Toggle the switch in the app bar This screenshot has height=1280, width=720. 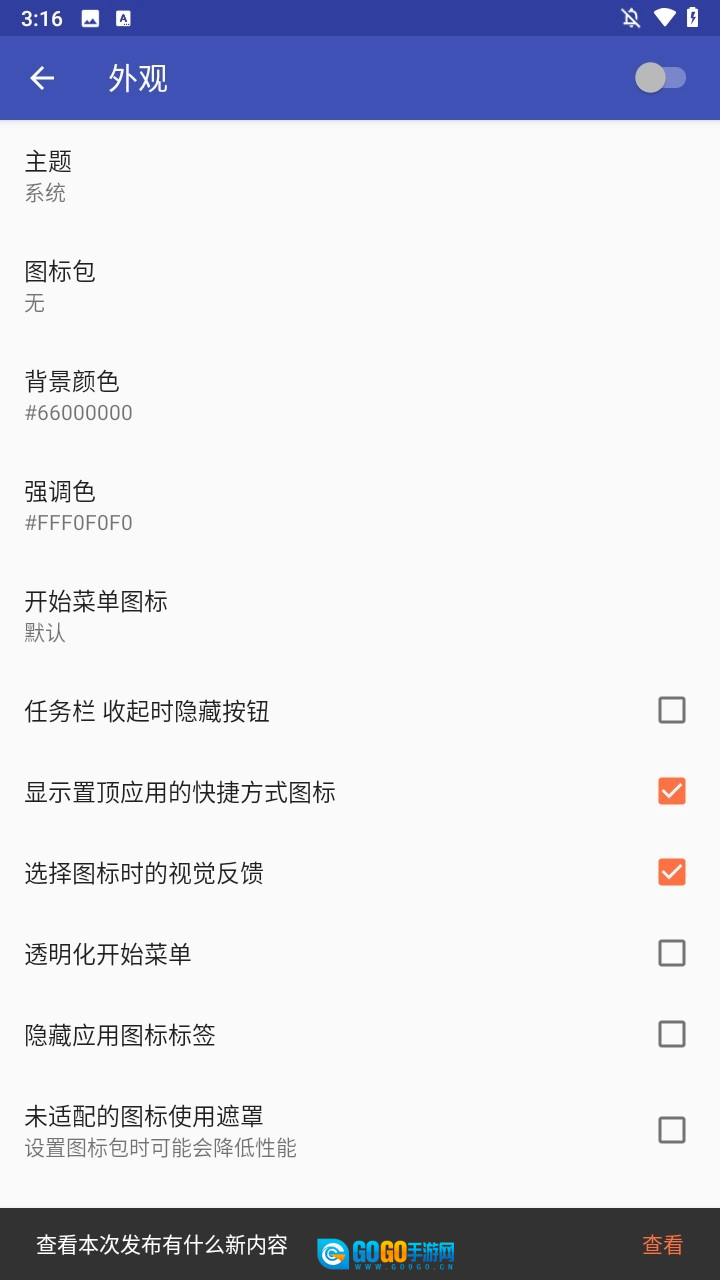(x=660, y=78)
